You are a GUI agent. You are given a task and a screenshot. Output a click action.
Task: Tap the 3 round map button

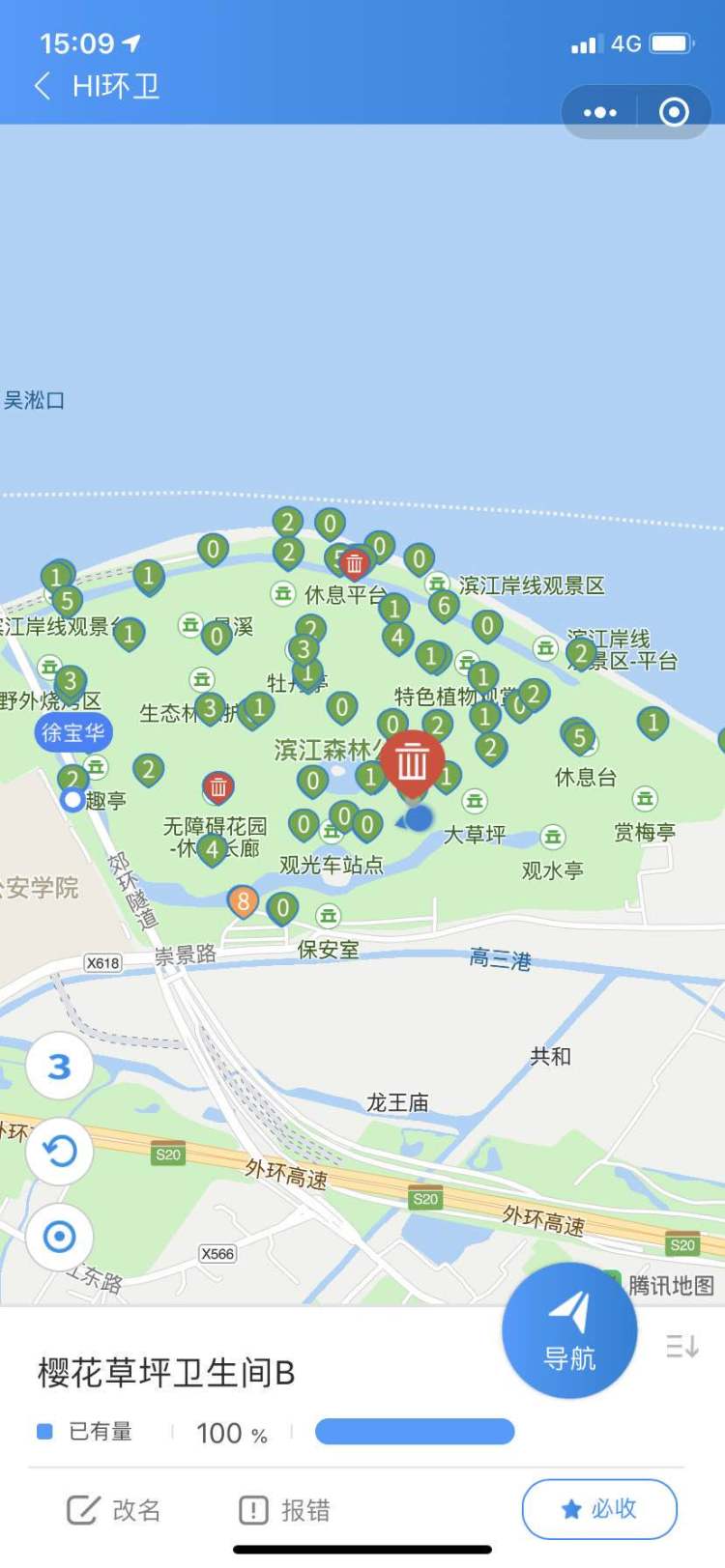point(59,1067)
